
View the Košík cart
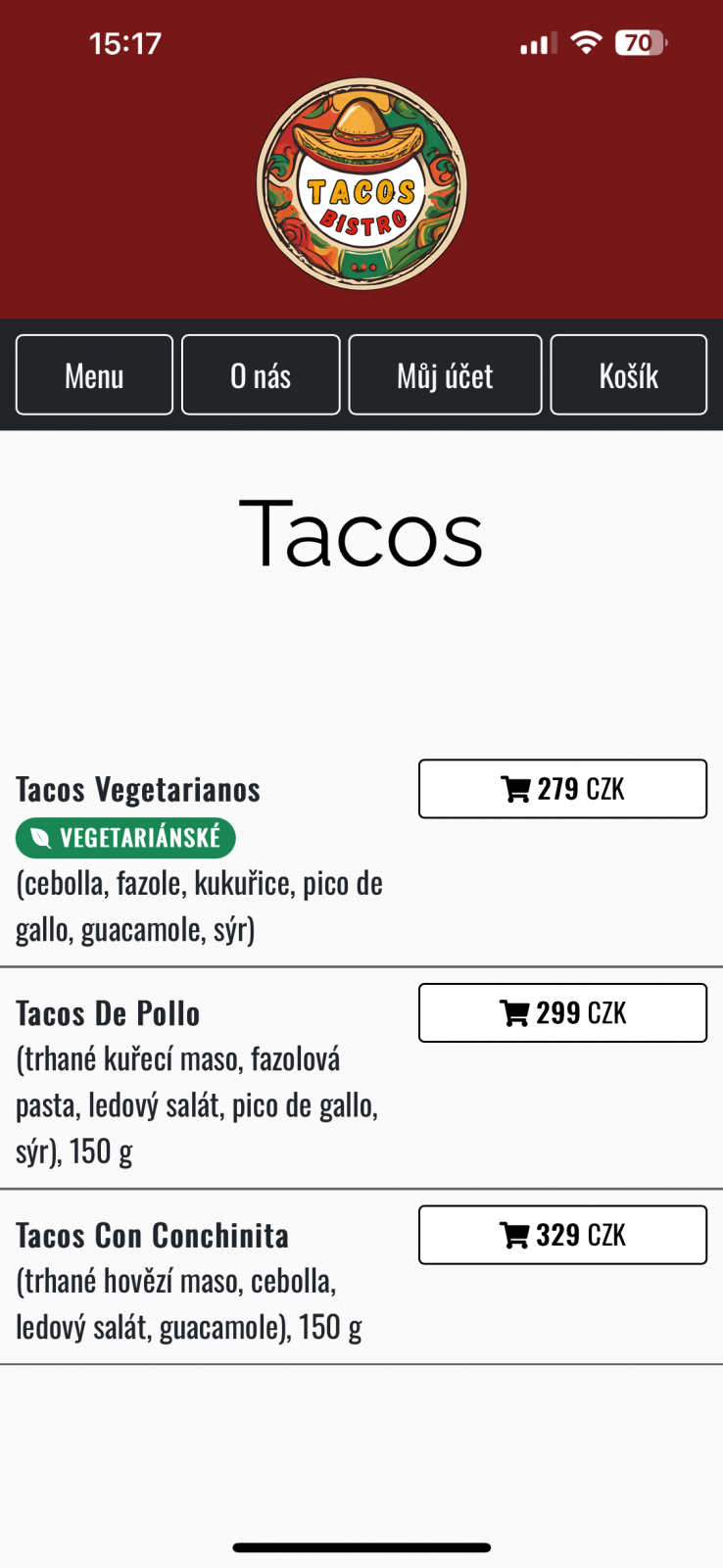coord(629,375)
